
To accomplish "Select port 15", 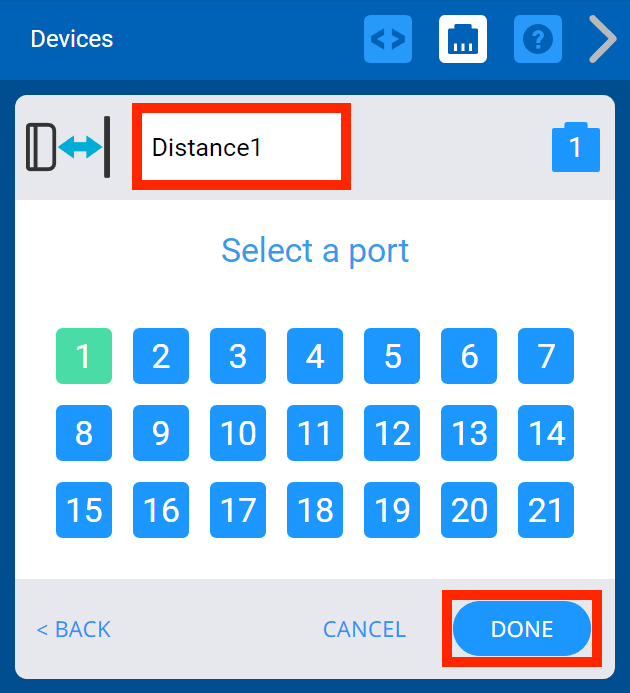I will tap(84, 510).
